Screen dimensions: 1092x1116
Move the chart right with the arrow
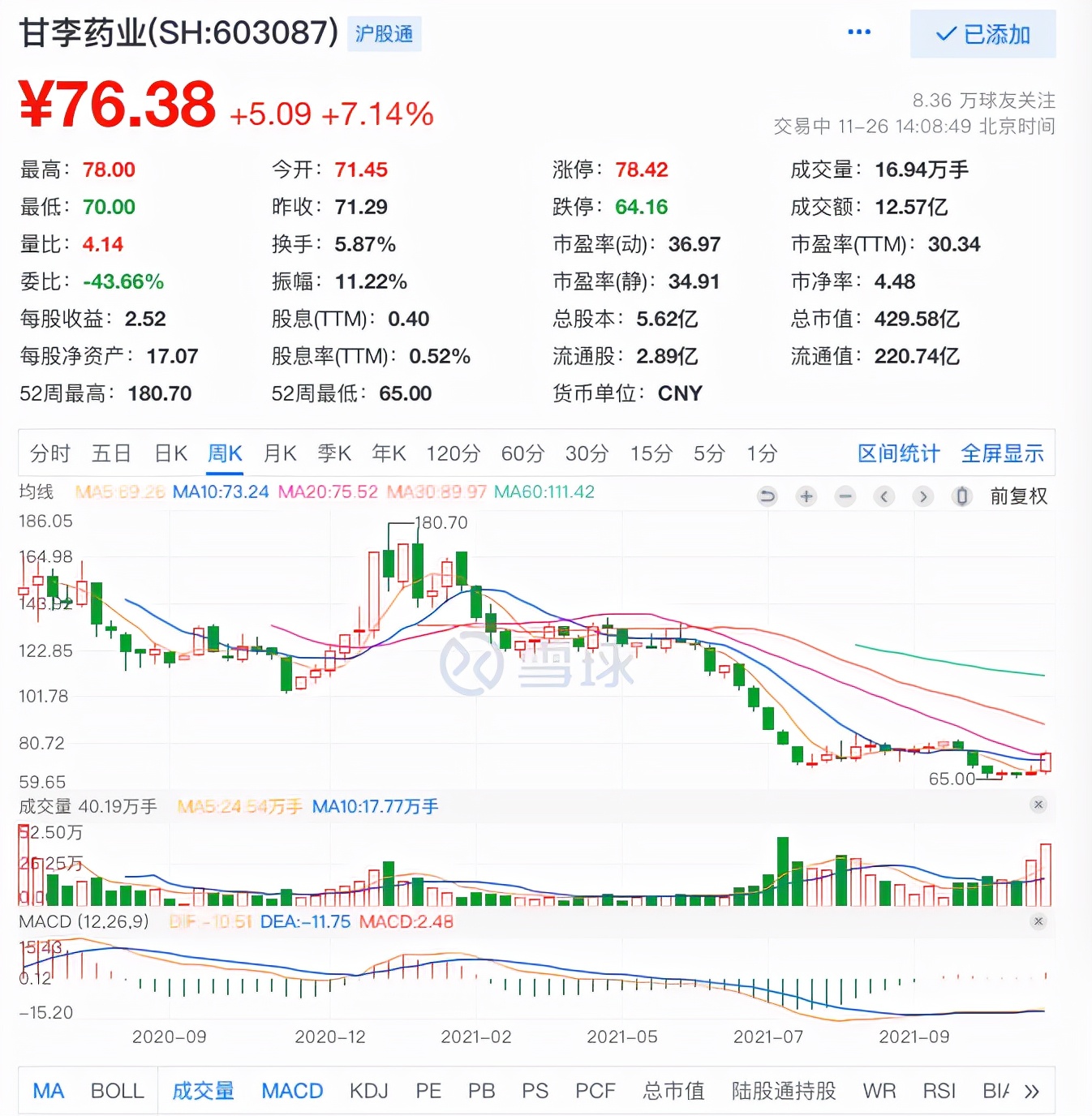tap(922, 496)
